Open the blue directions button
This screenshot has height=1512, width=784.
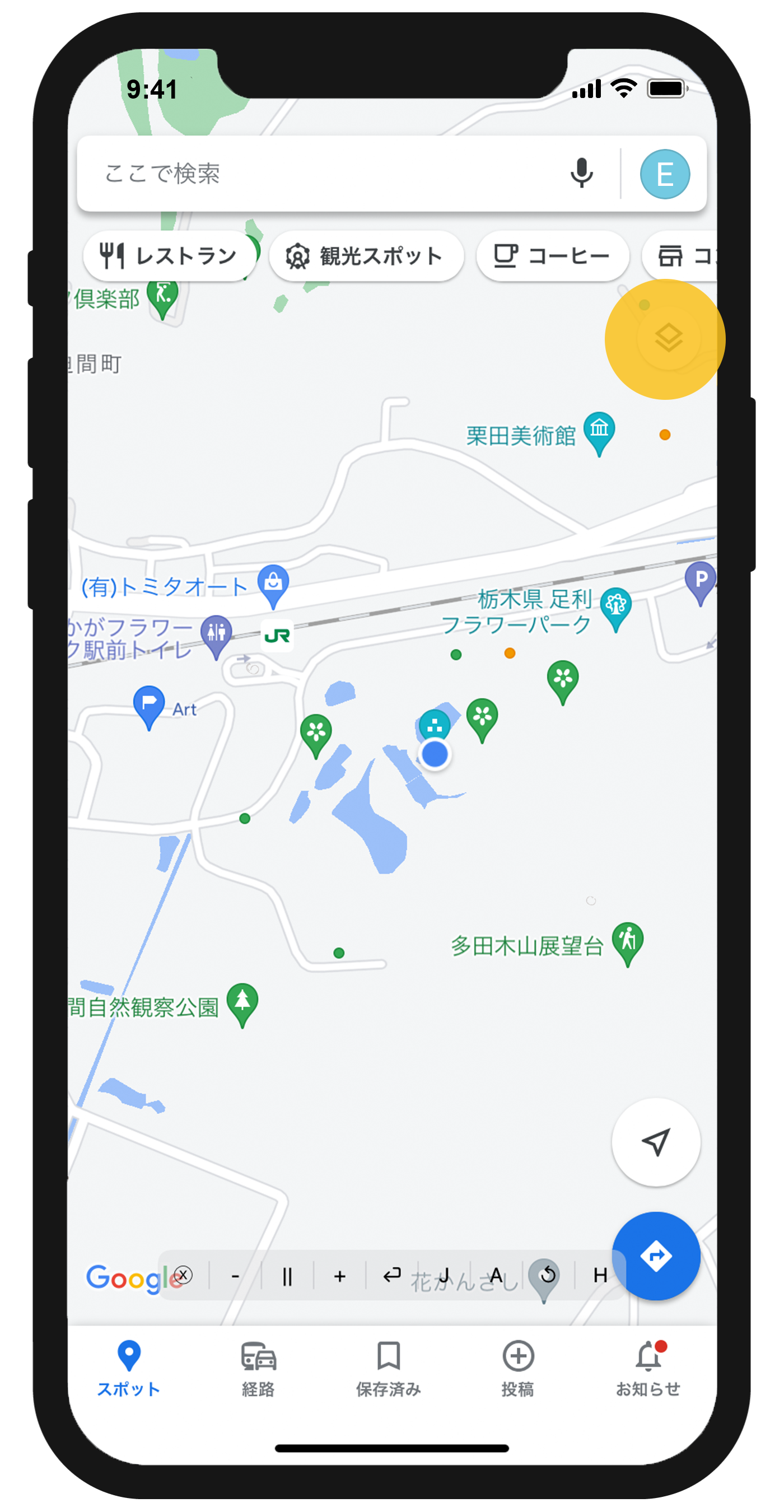click(x=656, y=1256)
